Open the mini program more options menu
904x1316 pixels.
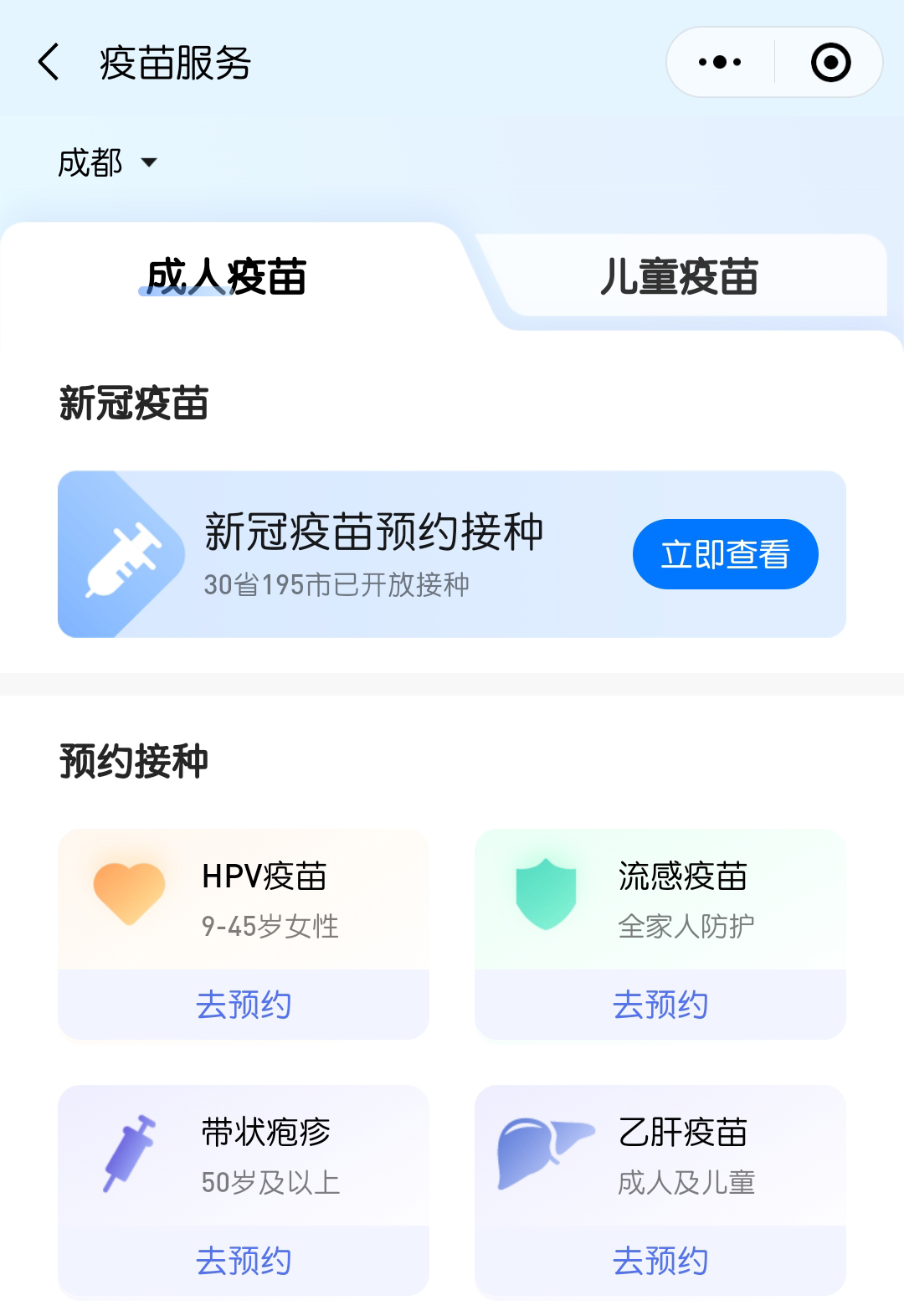720,63
